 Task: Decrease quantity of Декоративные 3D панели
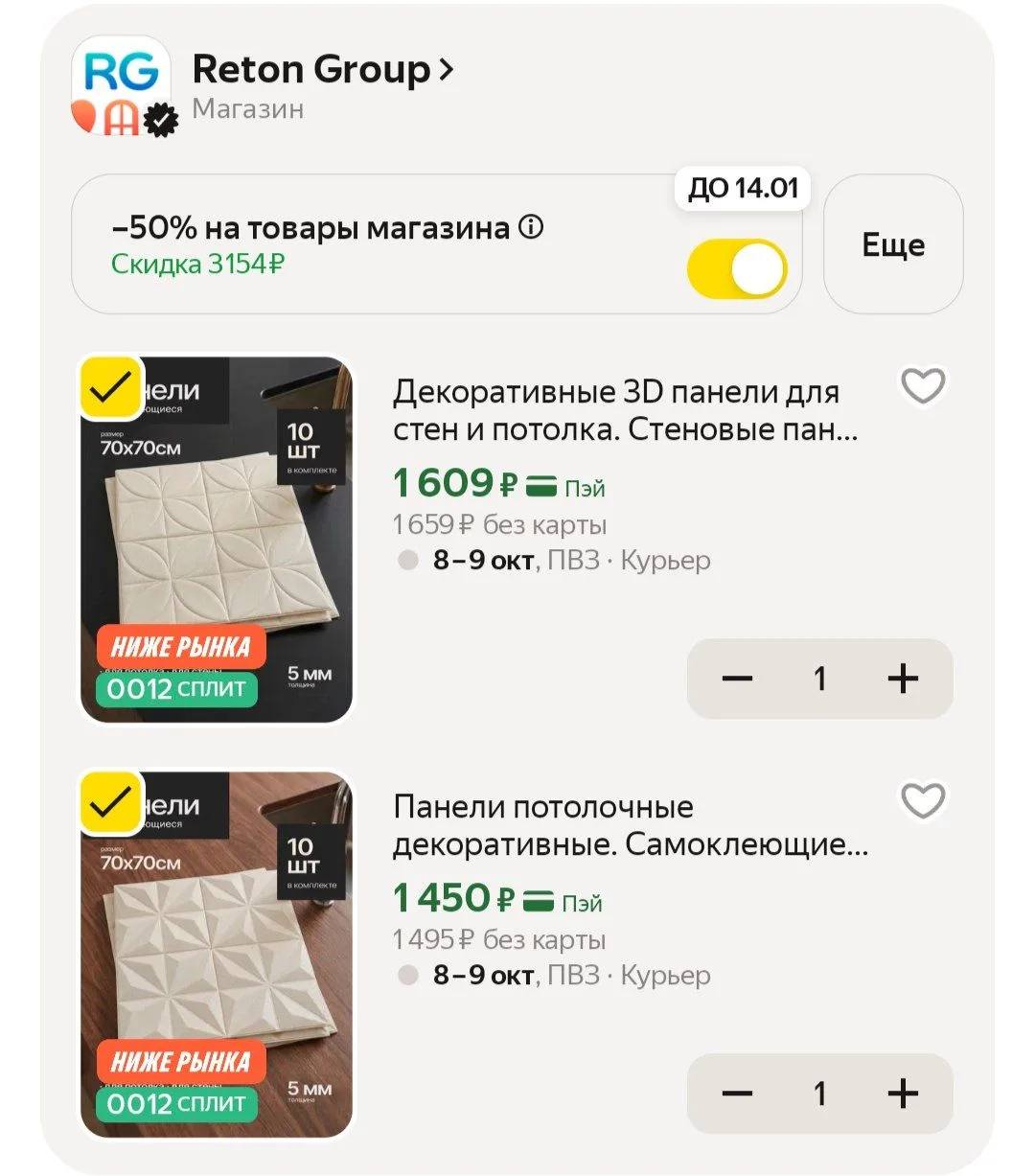737,679
